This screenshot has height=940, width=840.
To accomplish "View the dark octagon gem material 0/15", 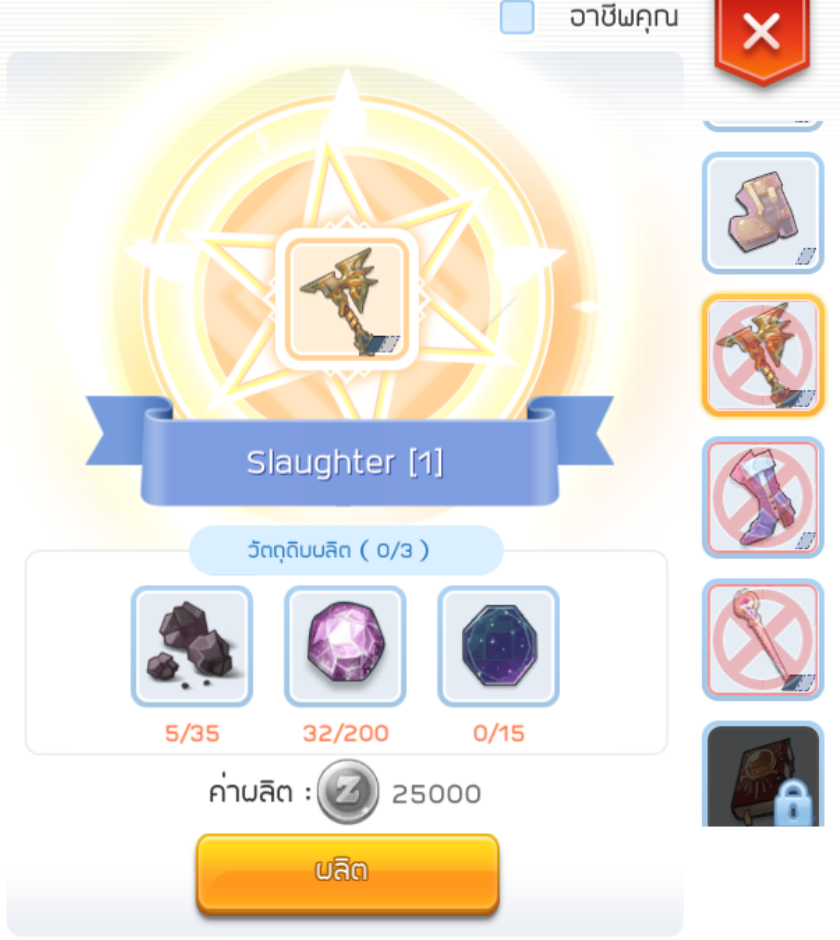I will [x=498, y=647].
